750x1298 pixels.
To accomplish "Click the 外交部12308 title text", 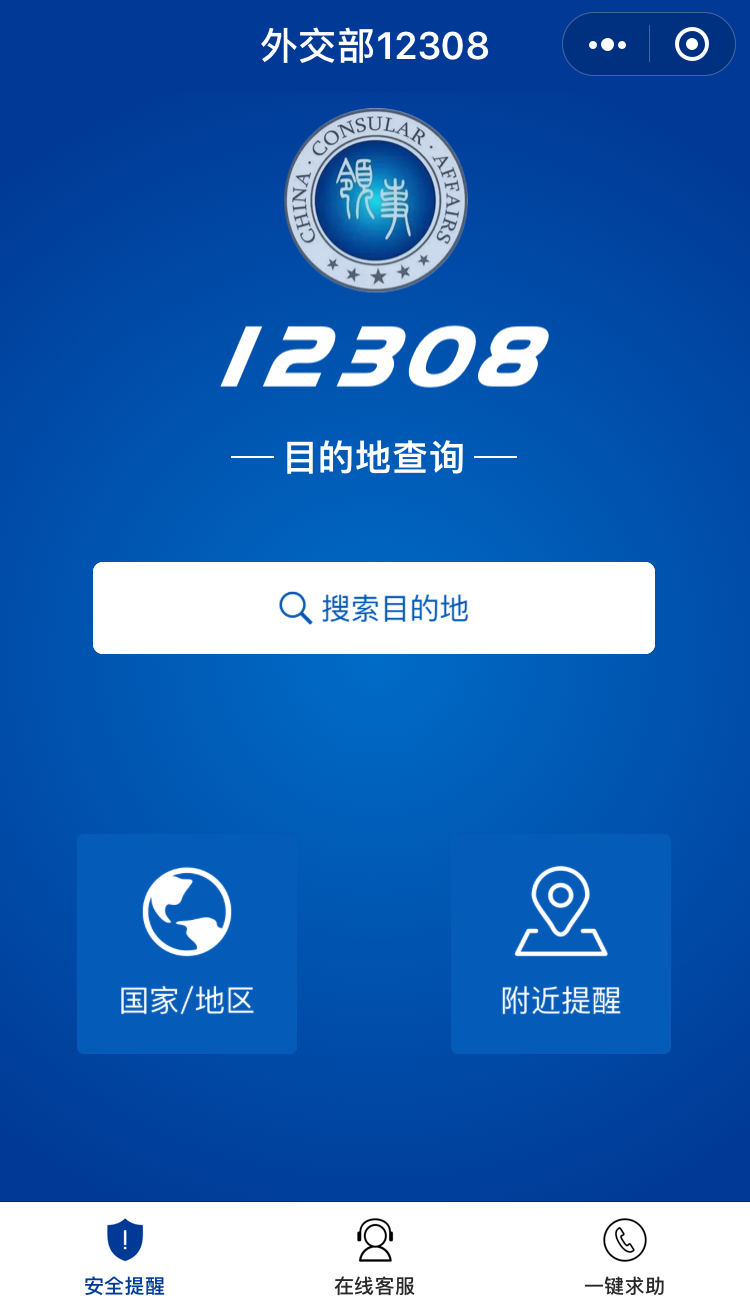I will click(374, 44).
